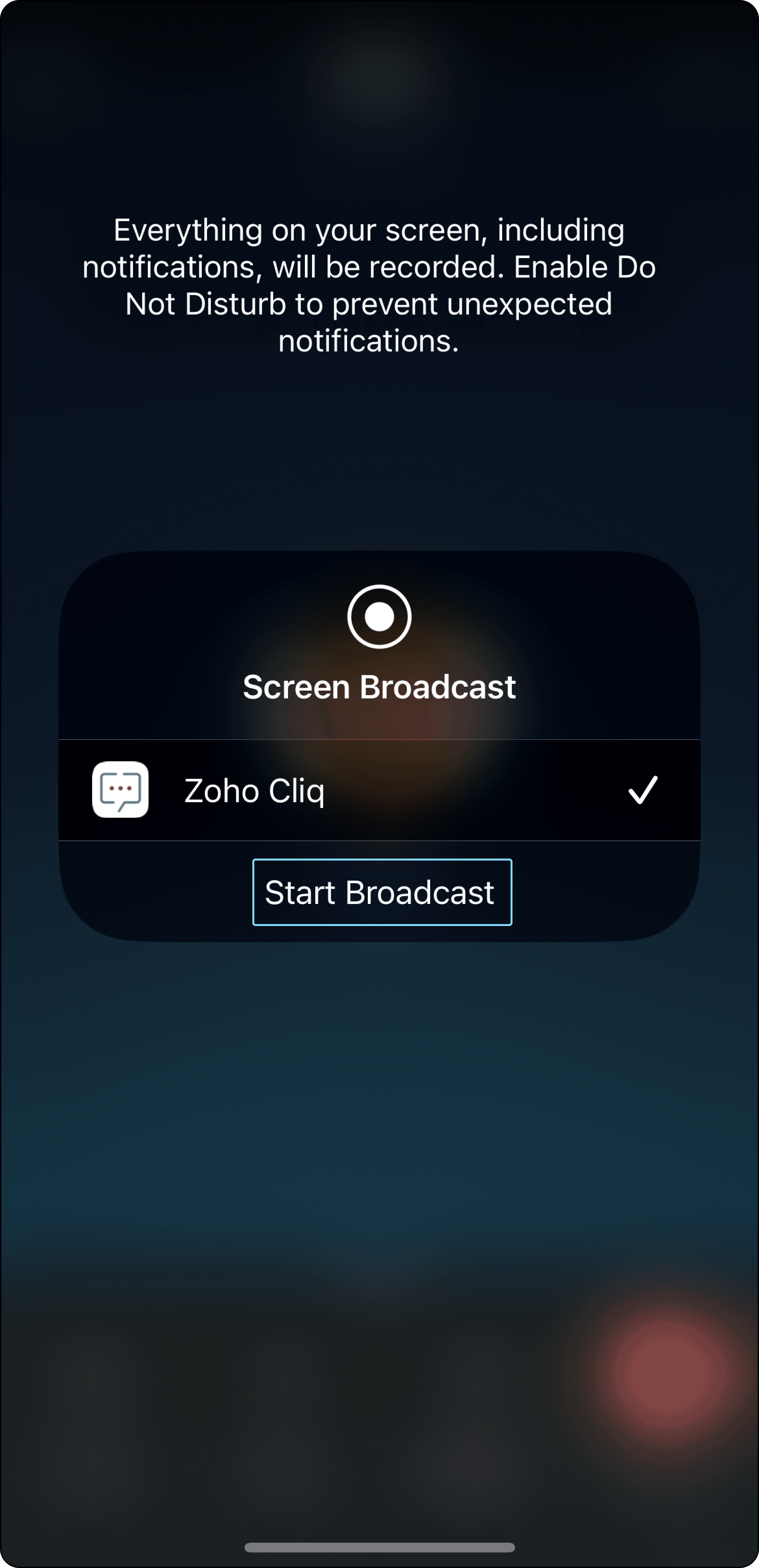Tap Start Broadcast button
759x1568 pixels.
pyautogui.click(x=382, y=892)
